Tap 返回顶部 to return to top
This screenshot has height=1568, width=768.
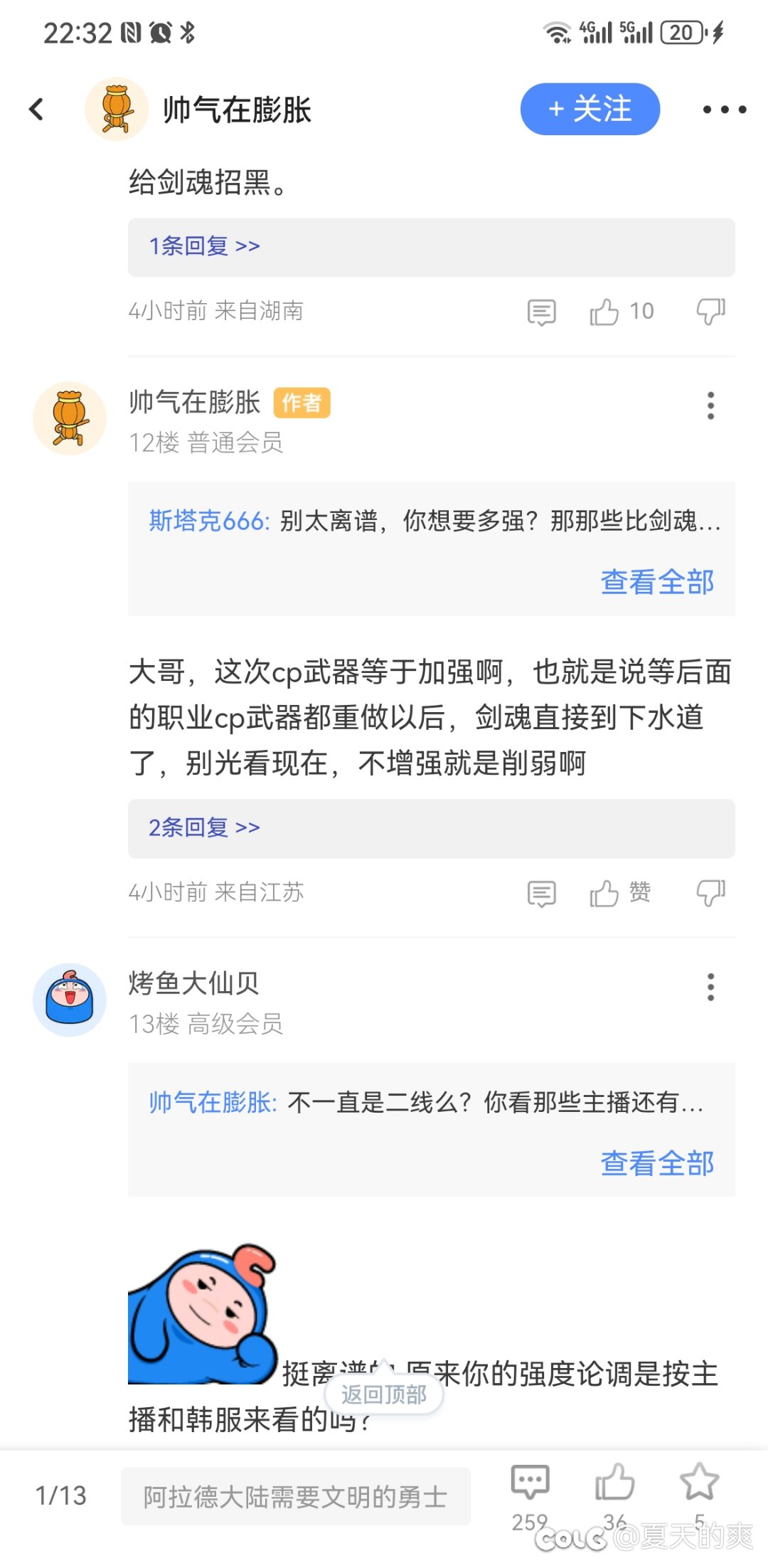384,1394
